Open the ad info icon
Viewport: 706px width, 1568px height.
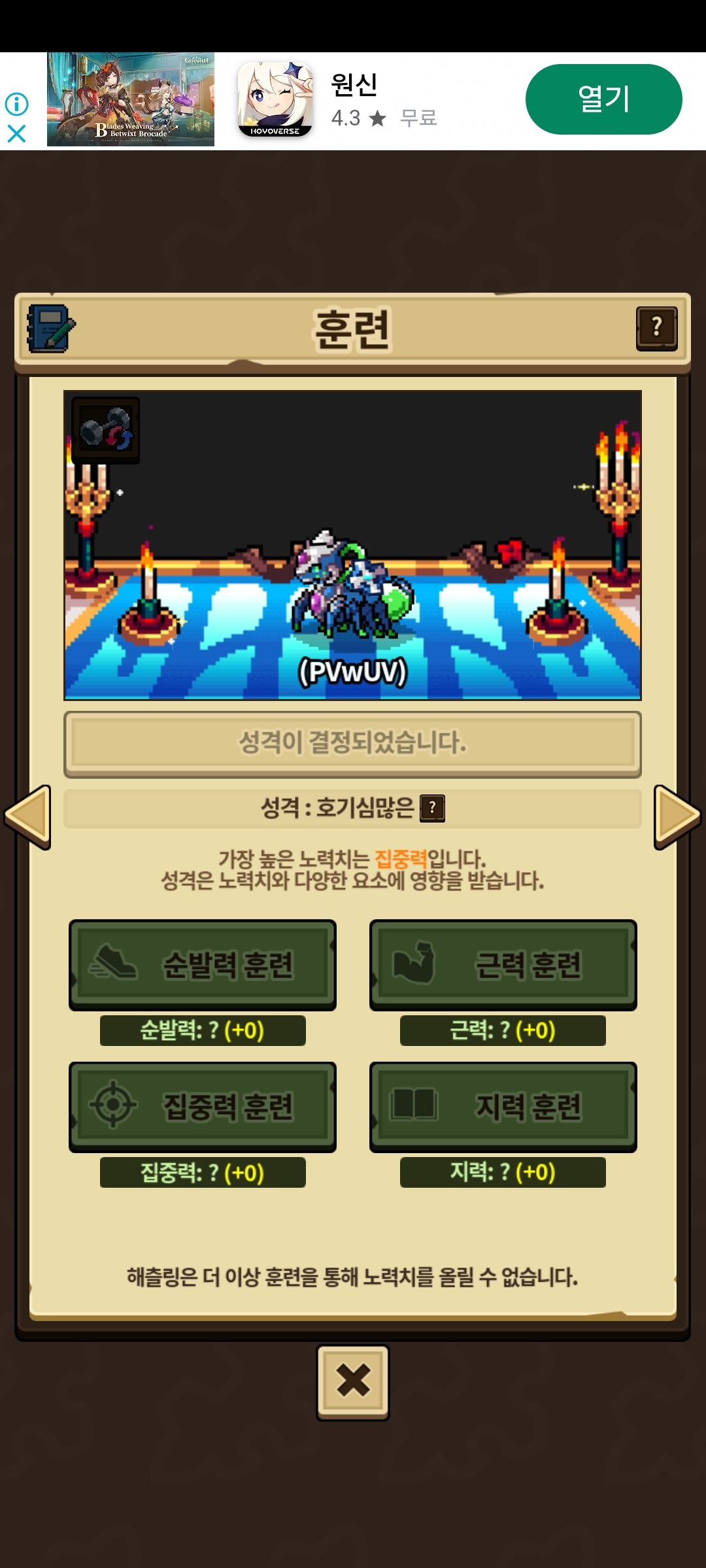coord(16,104)
